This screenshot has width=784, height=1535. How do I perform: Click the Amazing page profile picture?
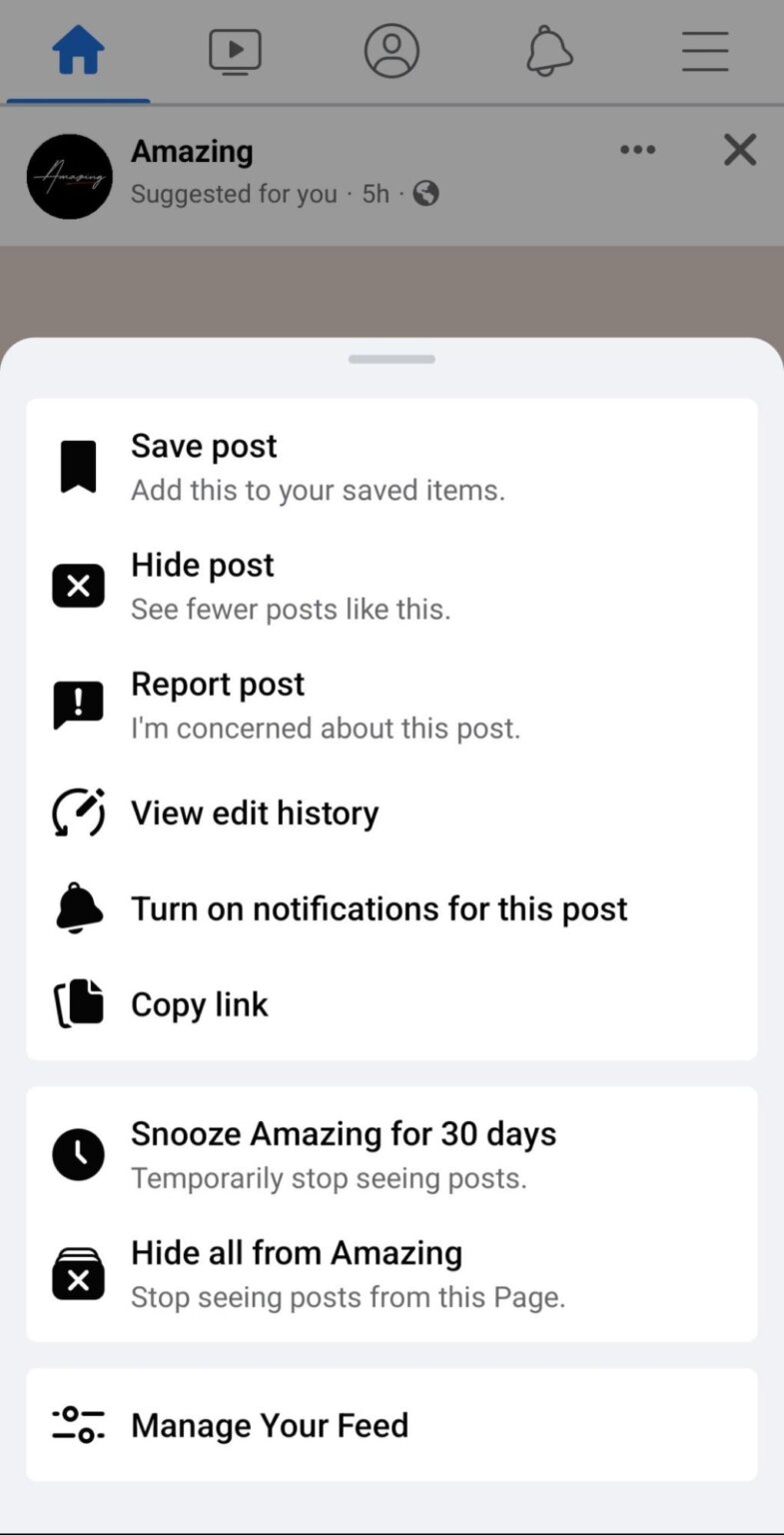pyautogui.click(x=69, y=176)
